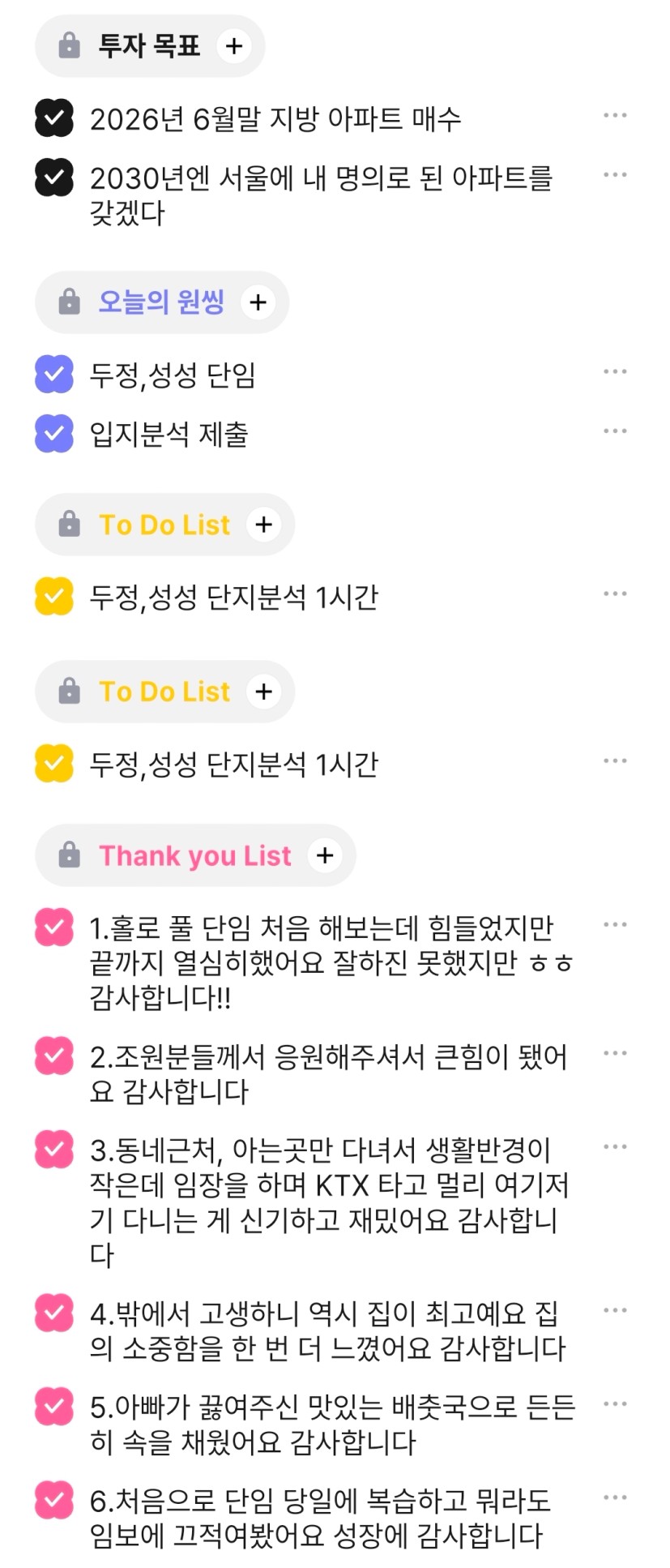The image size is (670, 1568).
Task: Open more options for '두정,성성 단임'
Action: (615, 372)
